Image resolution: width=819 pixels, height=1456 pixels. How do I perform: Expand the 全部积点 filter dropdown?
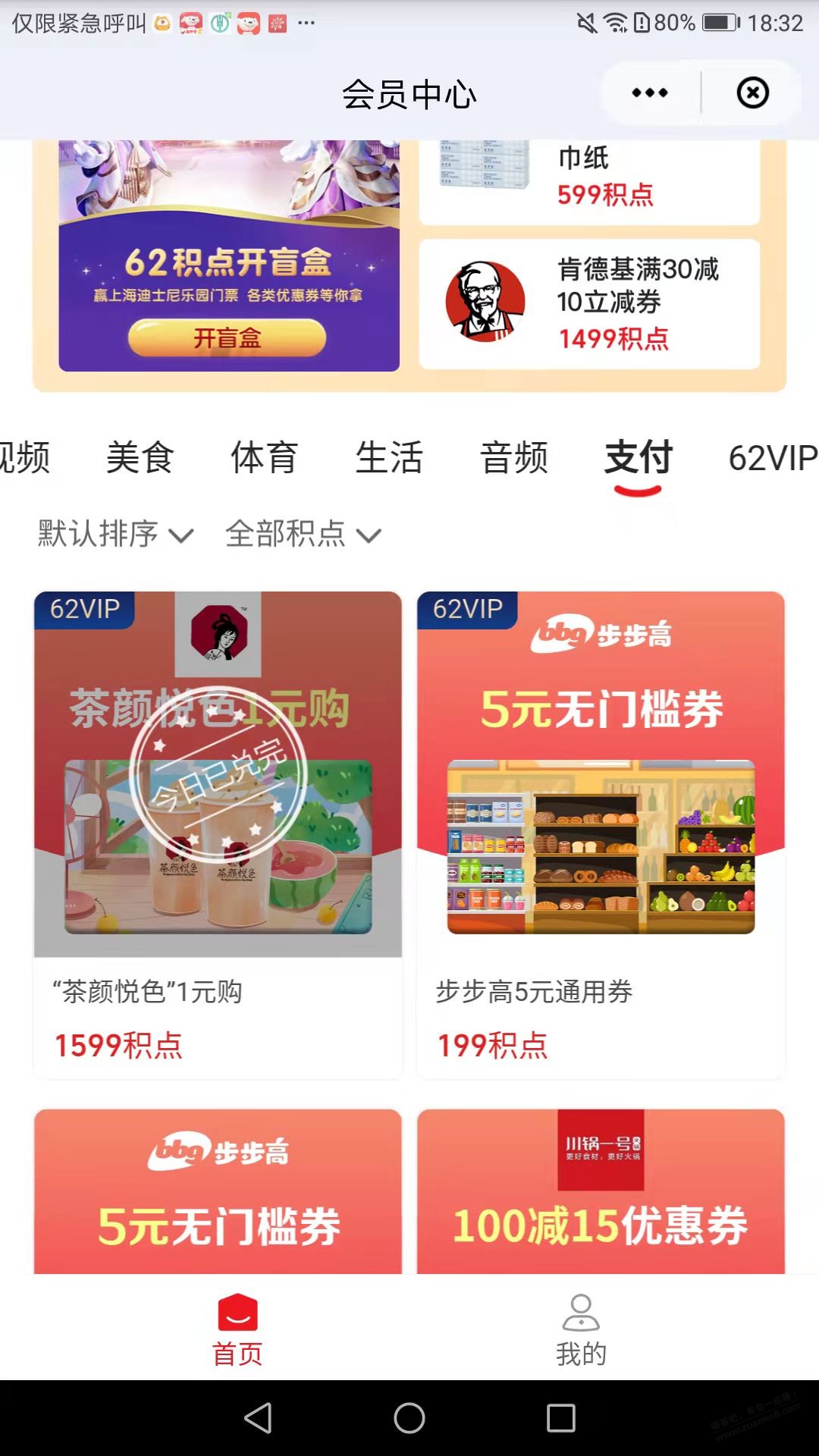[x=303, y=534]
